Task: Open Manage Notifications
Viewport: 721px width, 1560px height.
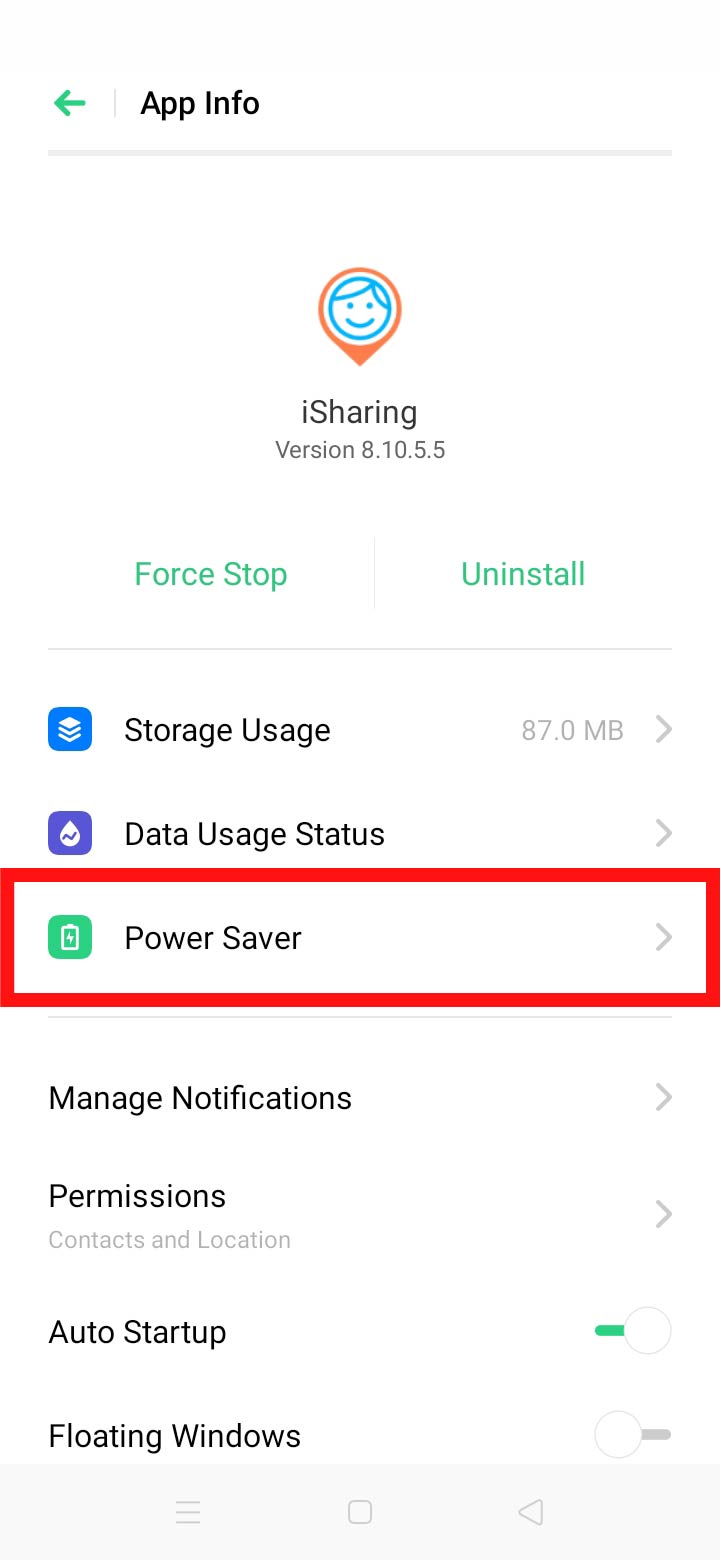Action: pyautogui.click(x=360, y=1098)
